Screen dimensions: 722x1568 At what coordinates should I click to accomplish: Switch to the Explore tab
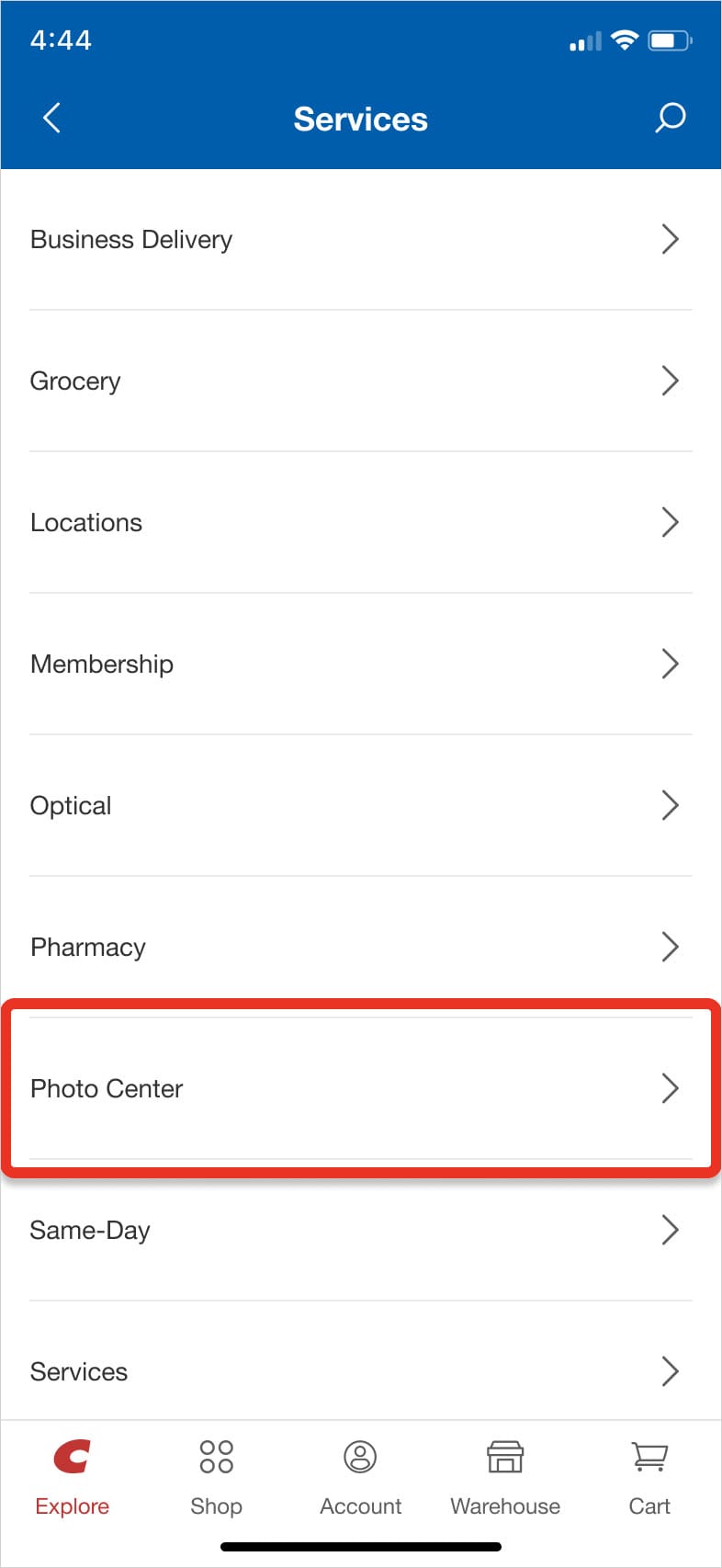click(72, 1478)
